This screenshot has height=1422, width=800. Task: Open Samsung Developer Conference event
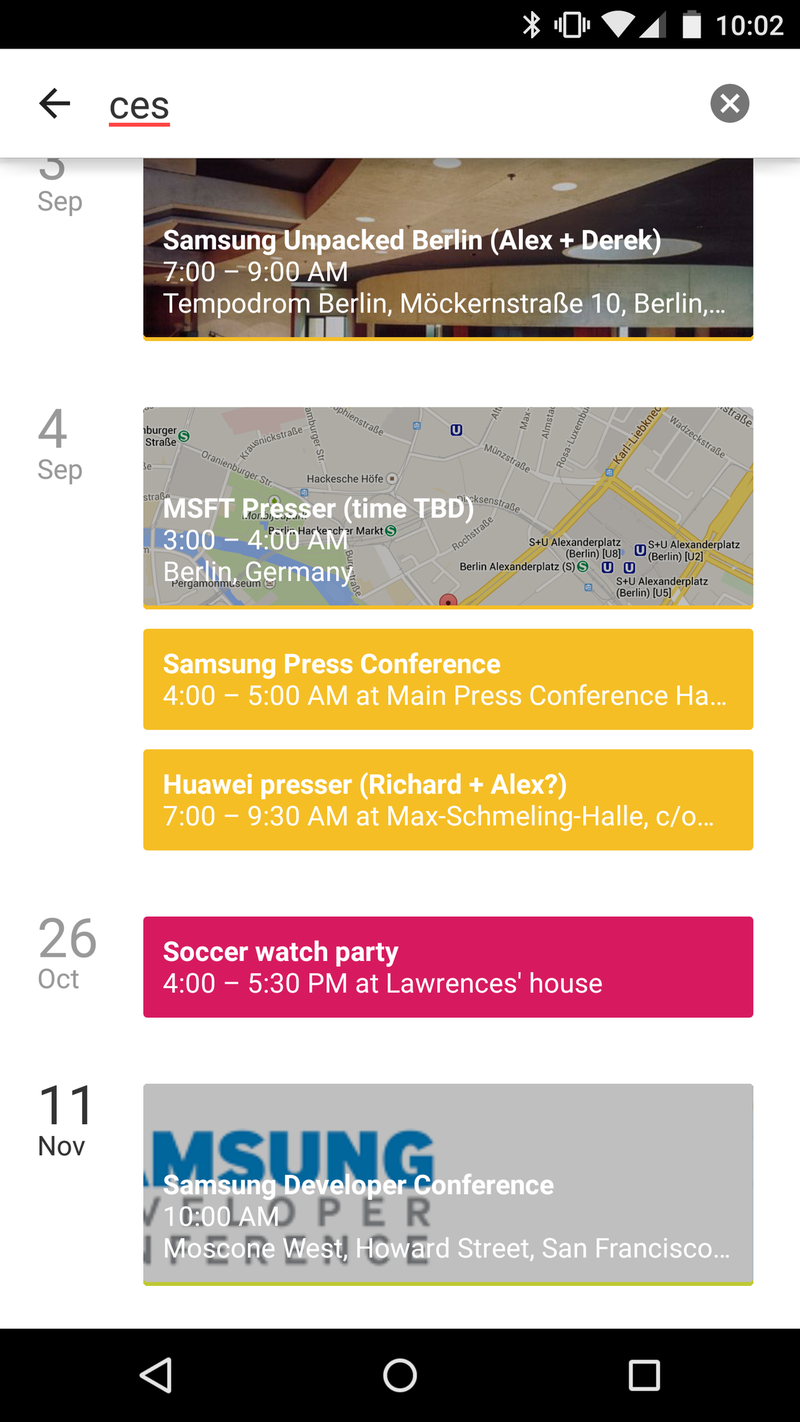pyautogui.click(x=448, y=1184)
